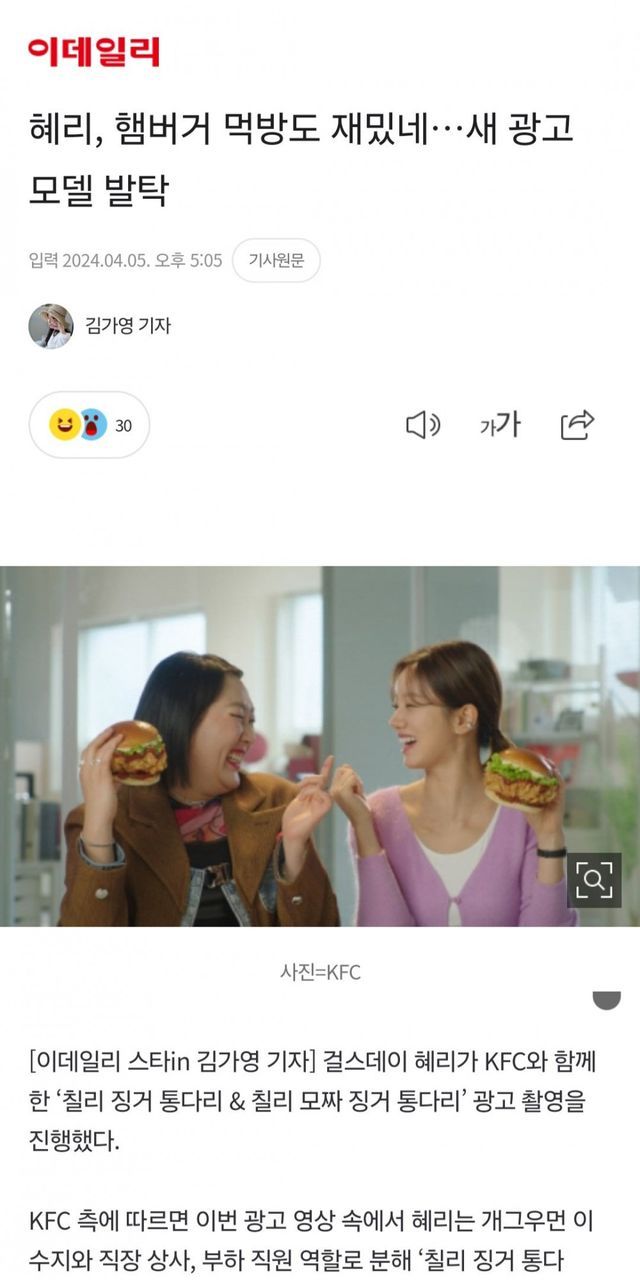Open the 이데일리 press home logo
This screenshot has width=640, height=1280.
point(94,50)
